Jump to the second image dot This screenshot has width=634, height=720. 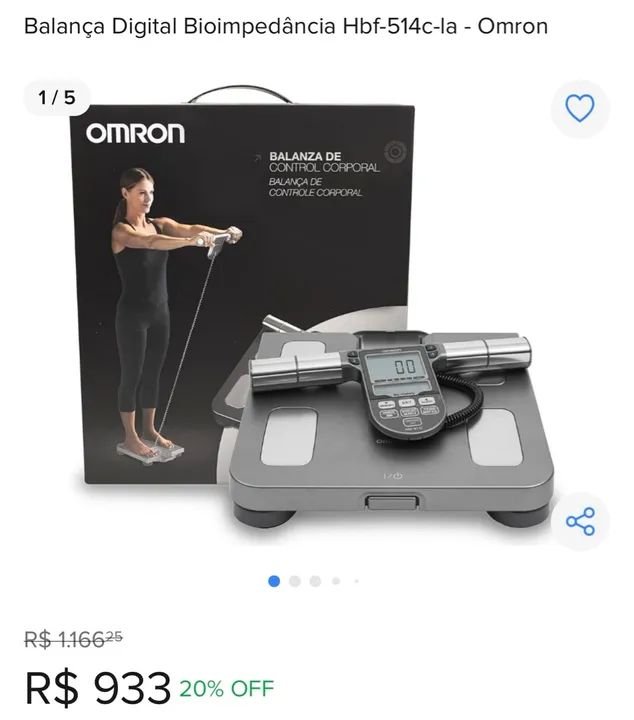[295, 581]
